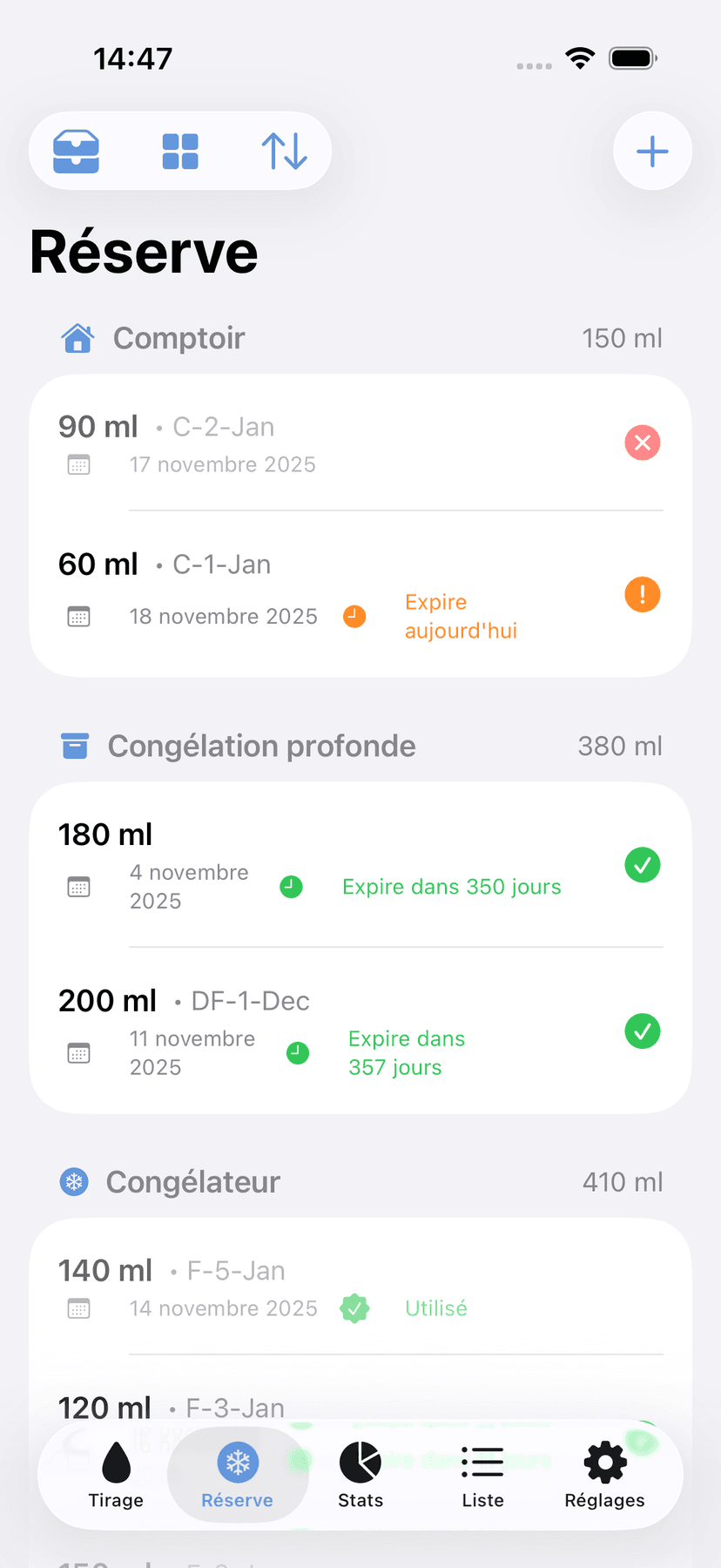Viewport: 721px width, 1568px height.
Task: Tap the orange clock icon beside 18 novembre
Action: tap(354, 616)
